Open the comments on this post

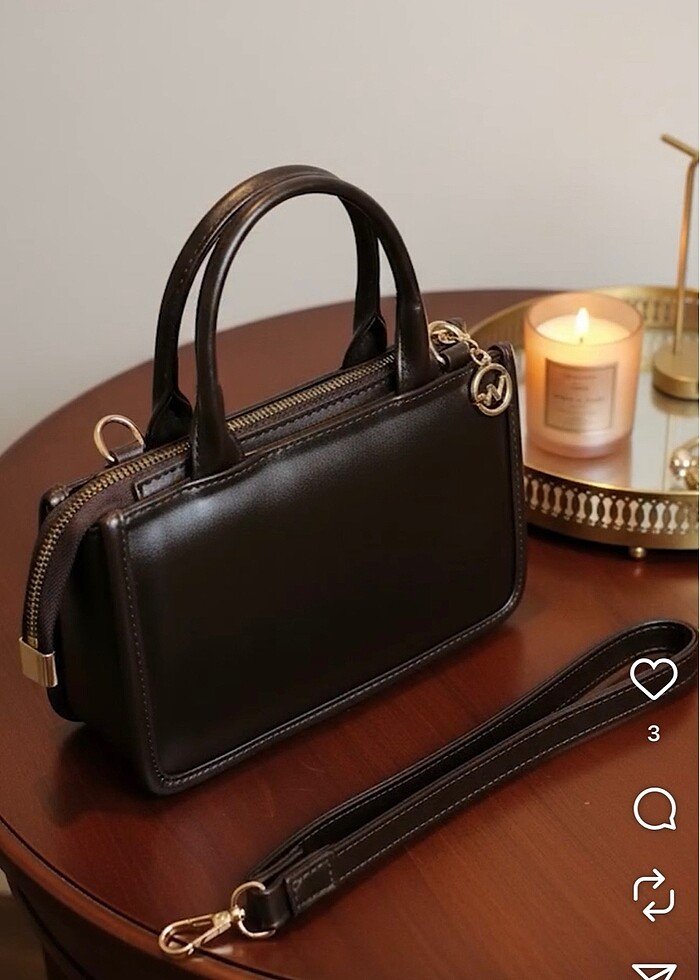[655, 809]
